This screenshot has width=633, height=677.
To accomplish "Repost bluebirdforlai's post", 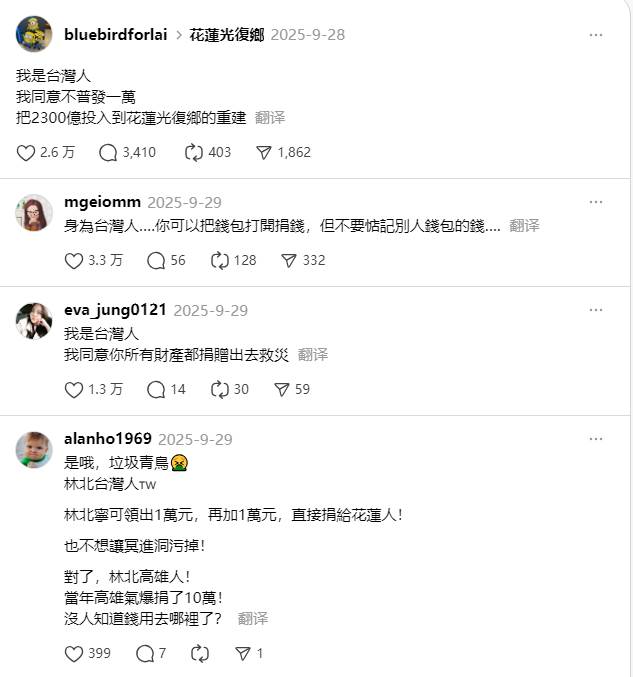I will pos(194,153).
